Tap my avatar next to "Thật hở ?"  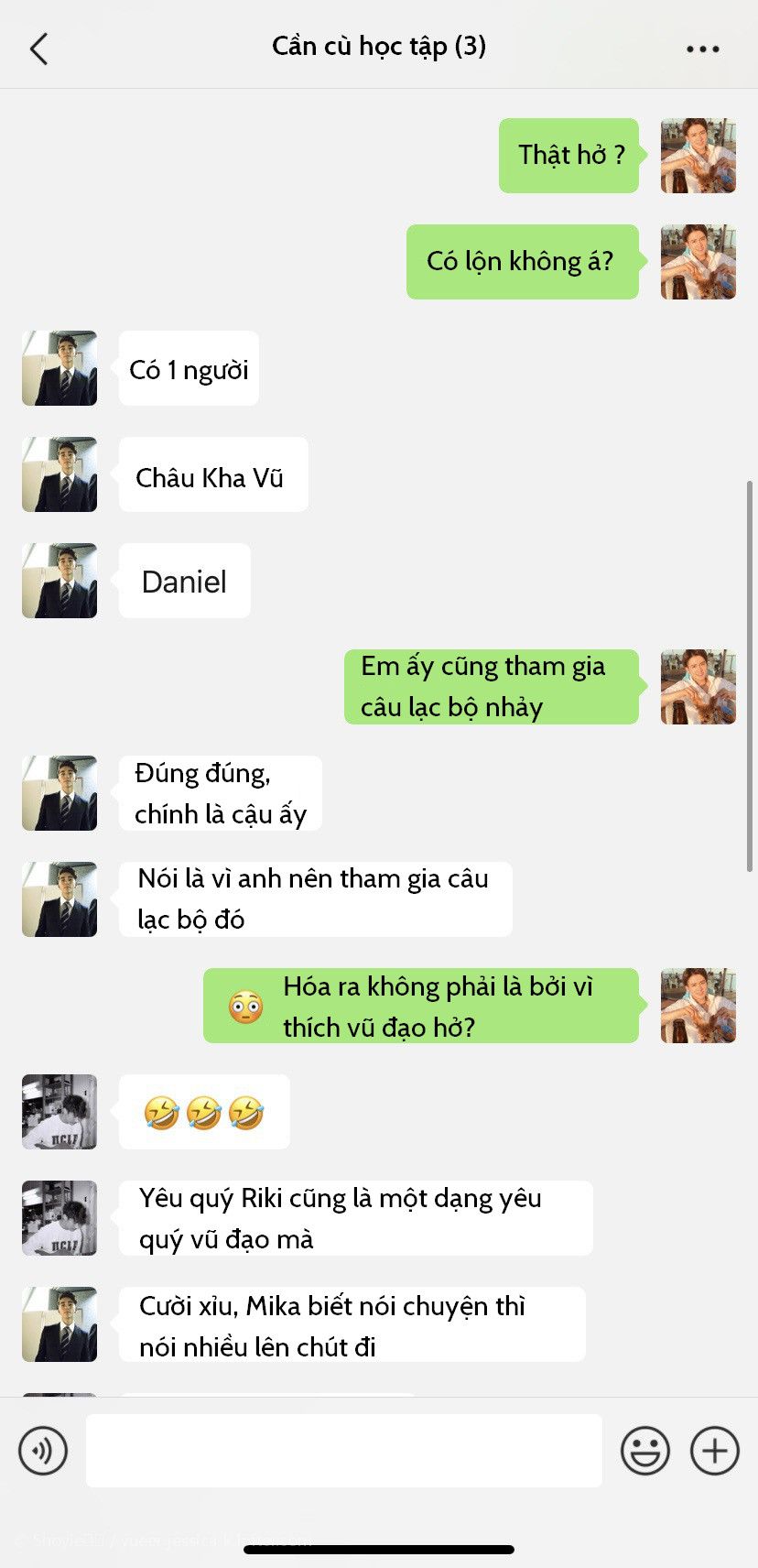(x=698, y=156)
